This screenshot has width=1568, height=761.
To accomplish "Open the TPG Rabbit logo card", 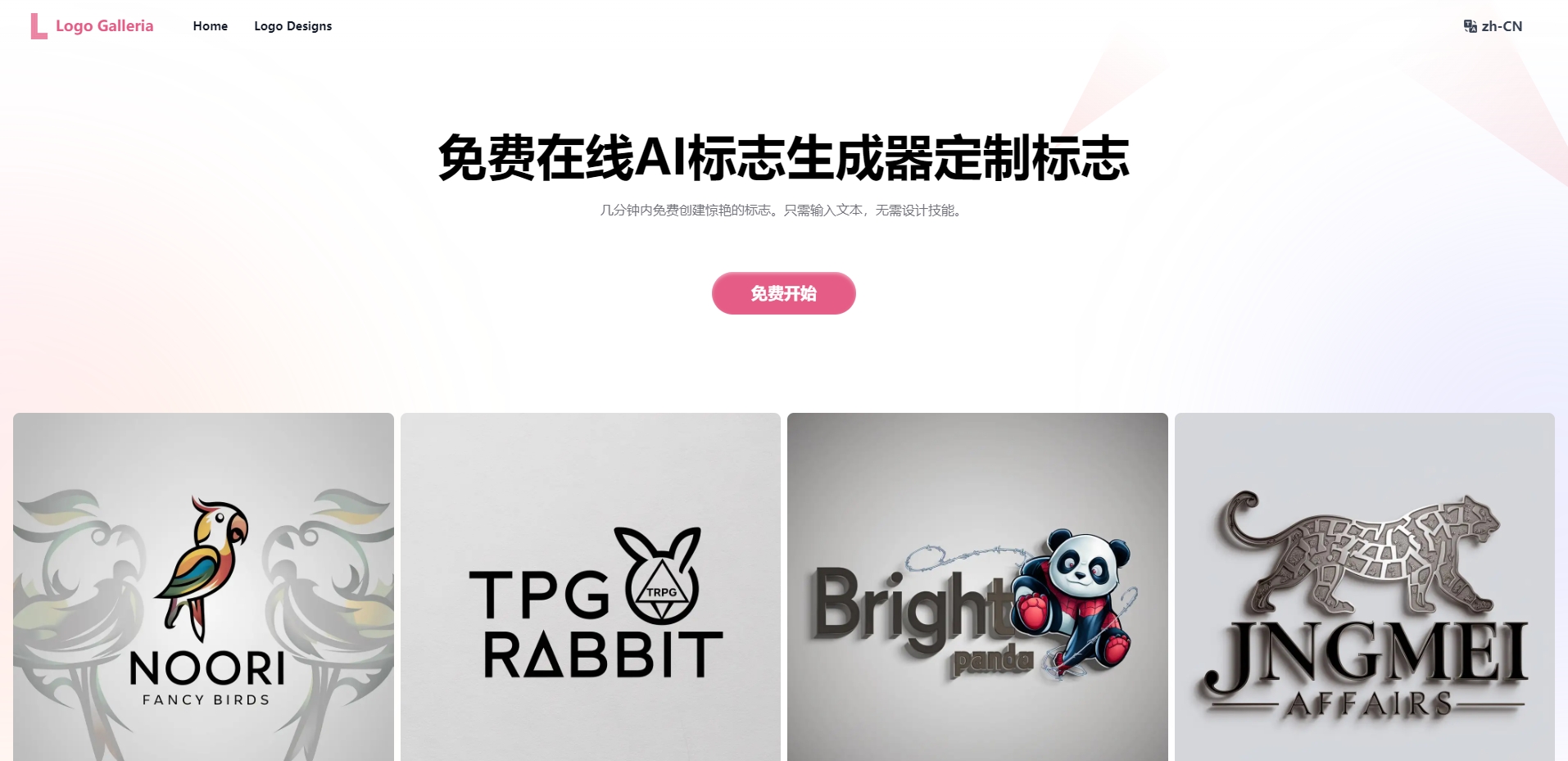I will (x=590, y=587).
